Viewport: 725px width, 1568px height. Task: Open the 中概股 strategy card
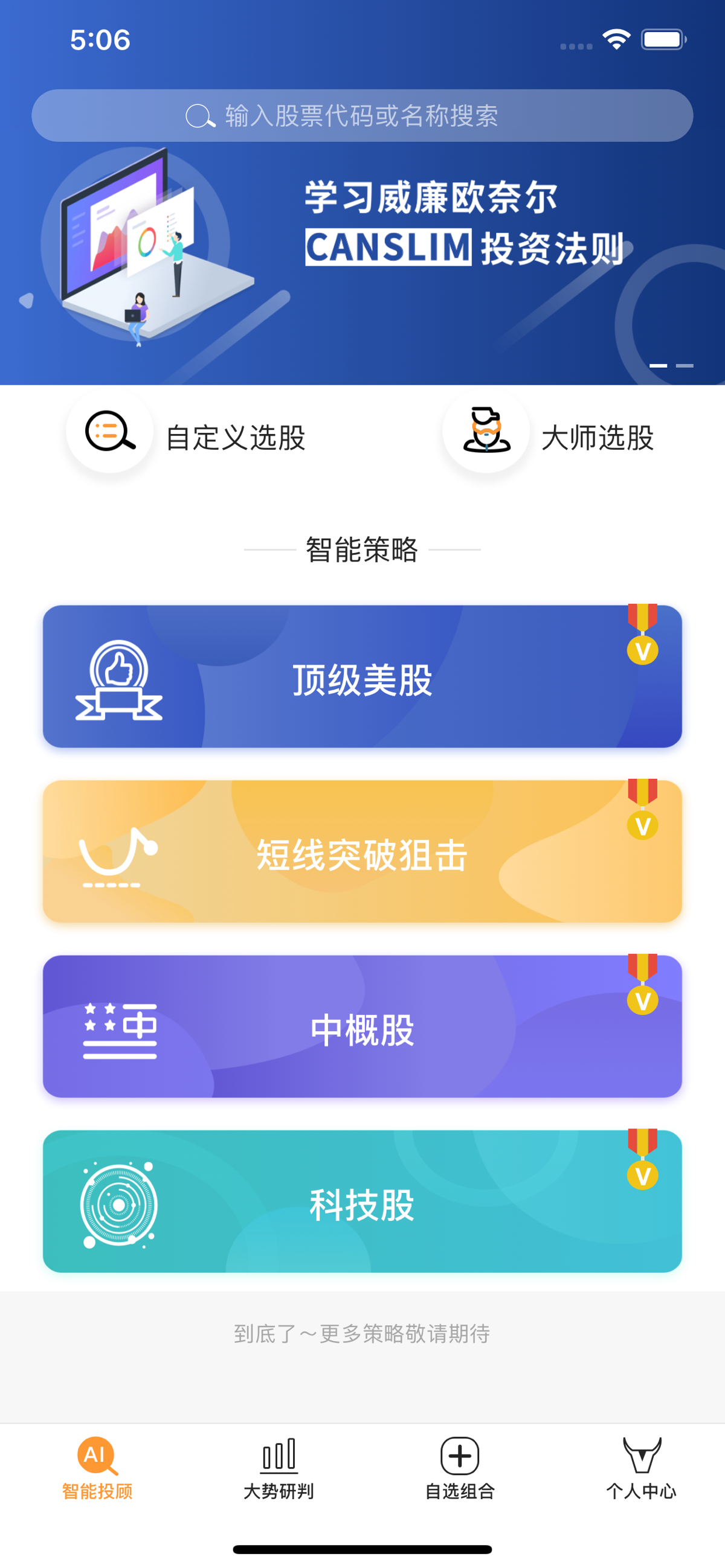pos(362,1028)
